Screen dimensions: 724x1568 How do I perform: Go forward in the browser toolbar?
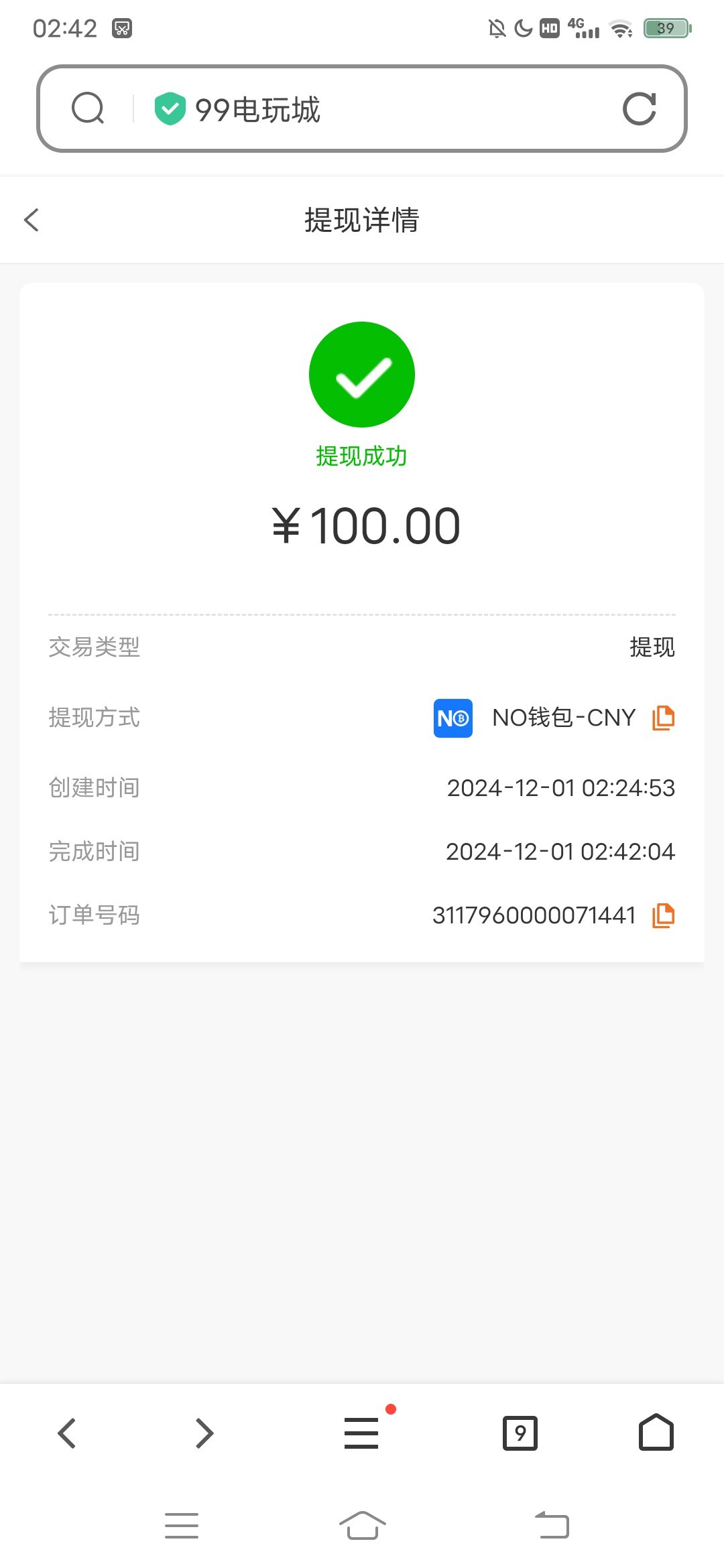tap(204, 1433)
